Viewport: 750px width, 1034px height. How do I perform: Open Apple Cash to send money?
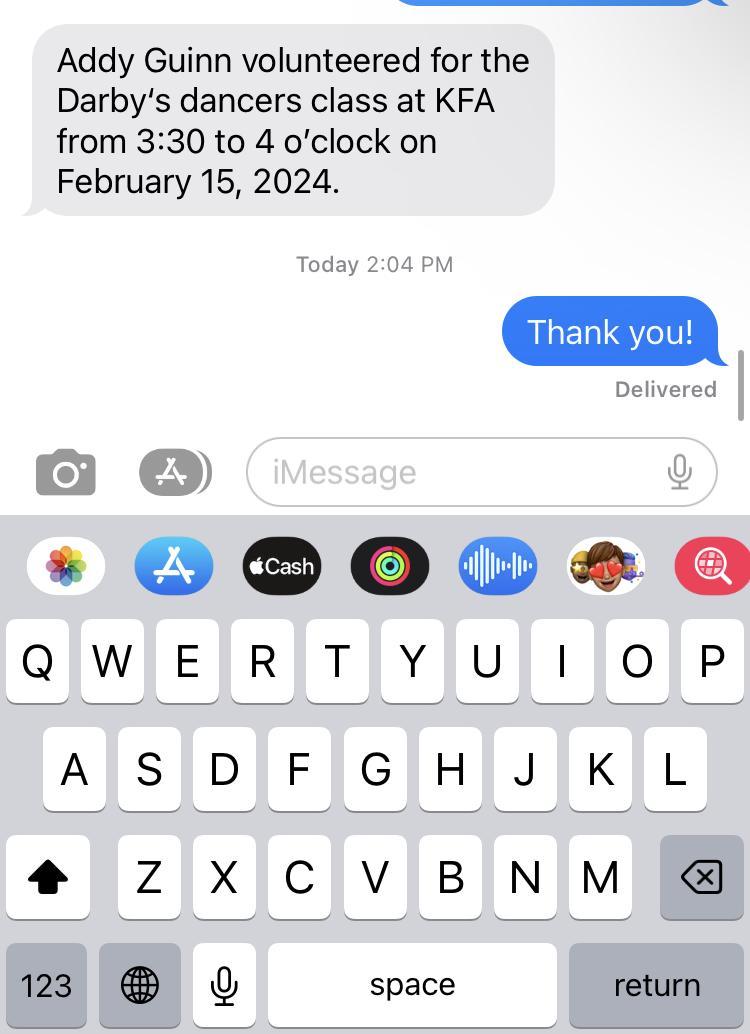(x=282, y=566)
